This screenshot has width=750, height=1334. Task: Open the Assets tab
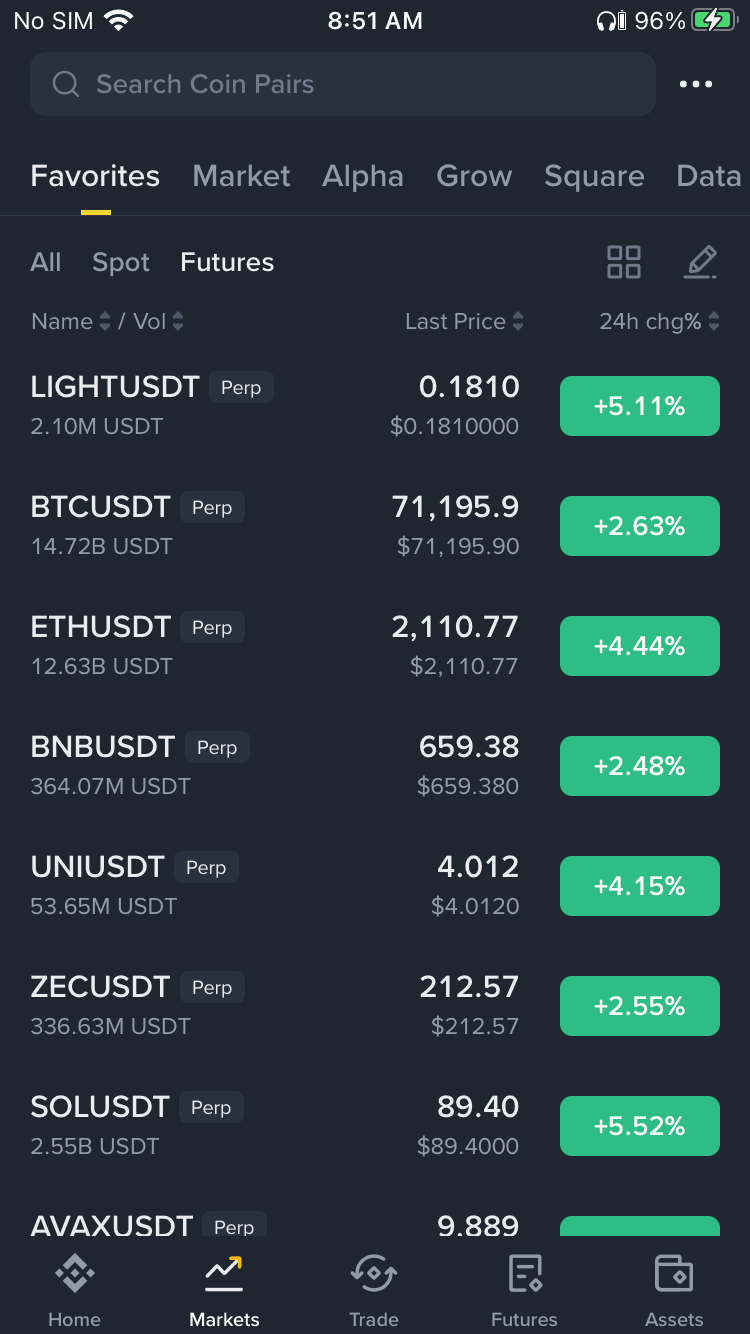click(674, 1290)
